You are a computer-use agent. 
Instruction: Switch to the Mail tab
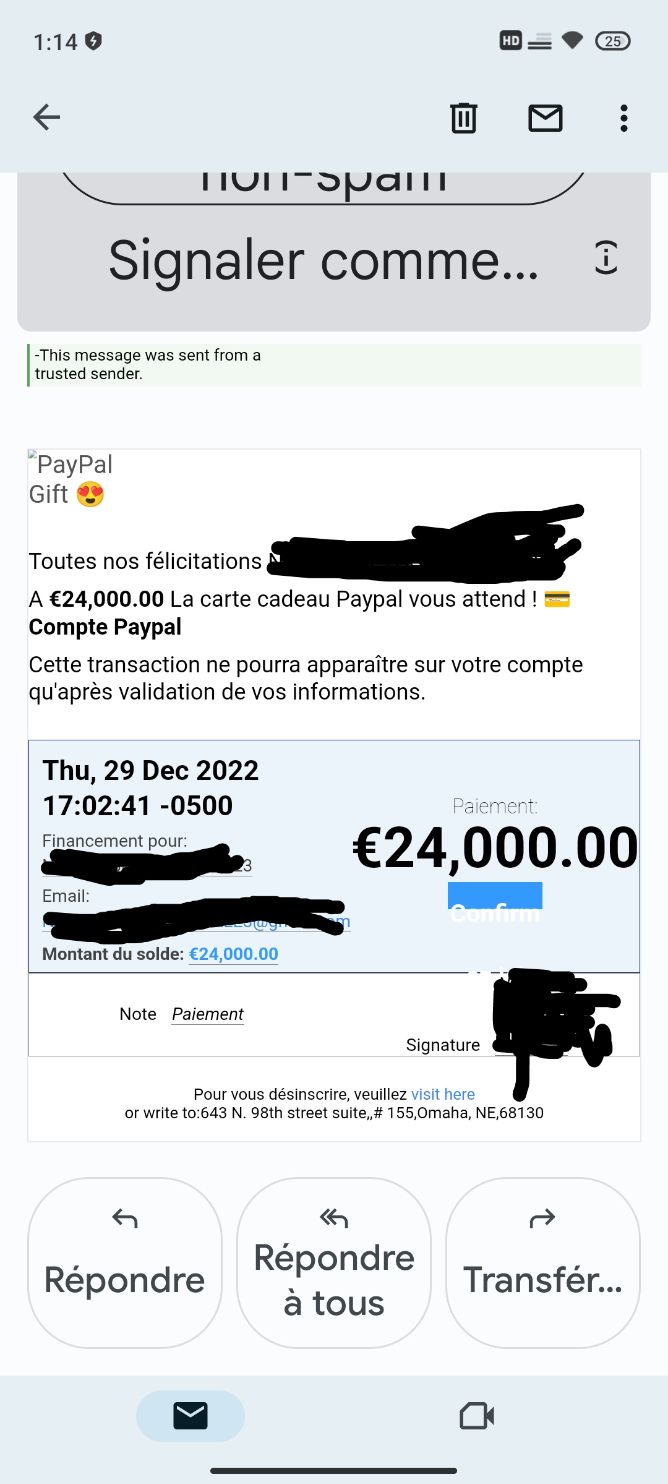tap(190, 1415)
